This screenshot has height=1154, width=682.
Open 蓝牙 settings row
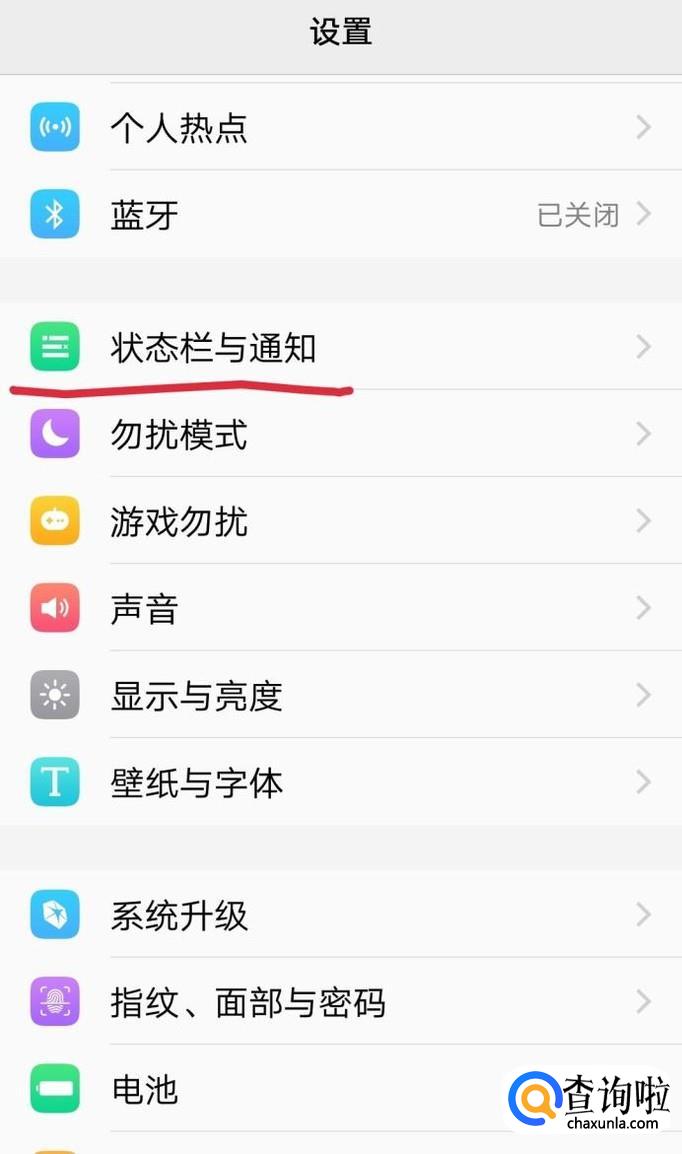click(x=340, y=214)
